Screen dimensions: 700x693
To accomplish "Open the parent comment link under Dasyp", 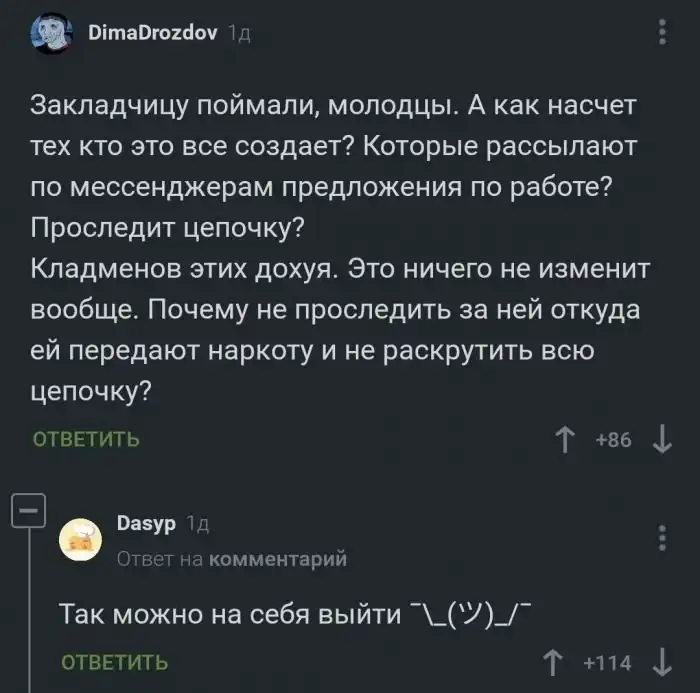I will tap(276, 559).
